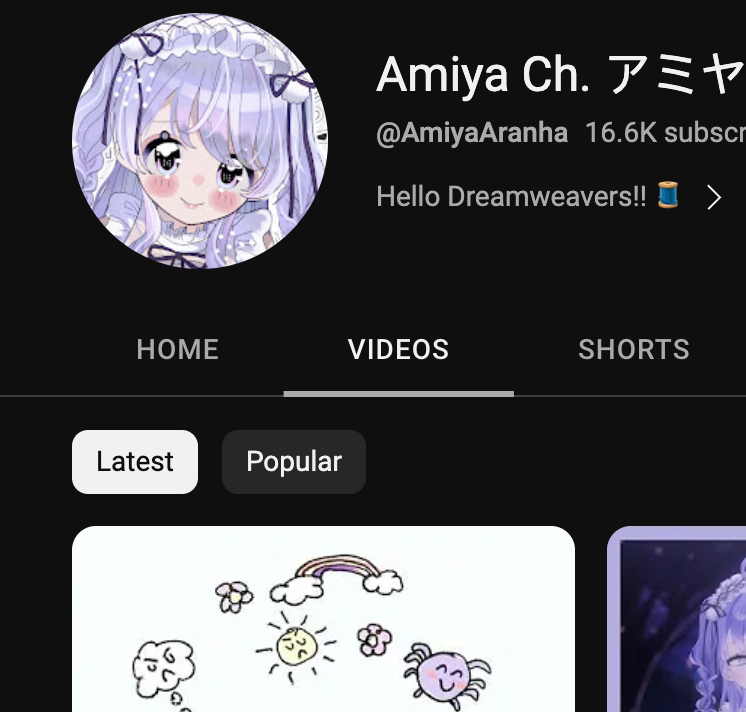The width and height of the screenshot is (746, 712).
Task: Expand the Hello Dreamweavers channel description
Action: (x=713, y=197)
